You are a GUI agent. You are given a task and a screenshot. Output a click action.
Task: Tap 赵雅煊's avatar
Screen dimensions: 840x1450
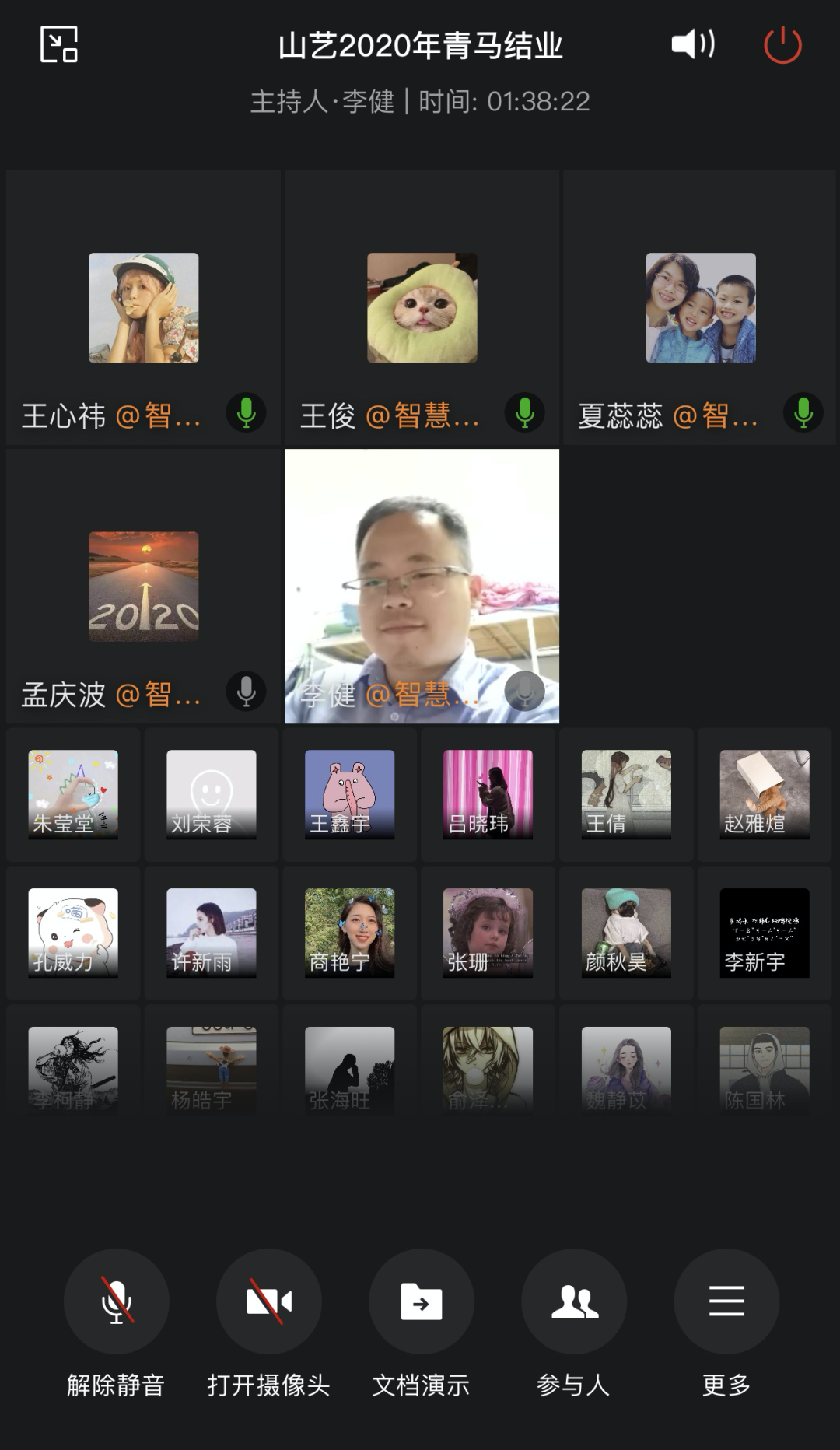765,794
